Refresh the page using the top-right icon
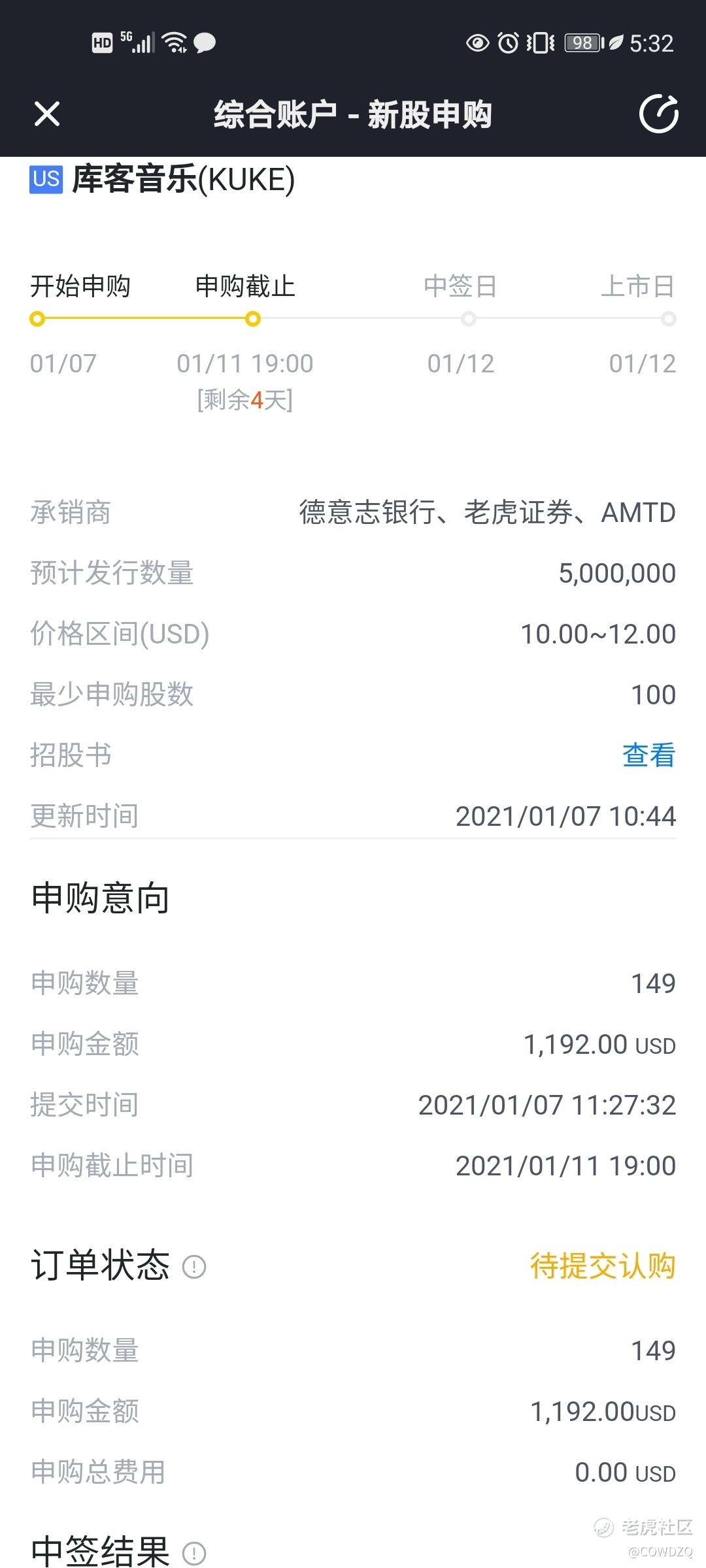This screenshot has height=1568, width=706. (658, 114)
